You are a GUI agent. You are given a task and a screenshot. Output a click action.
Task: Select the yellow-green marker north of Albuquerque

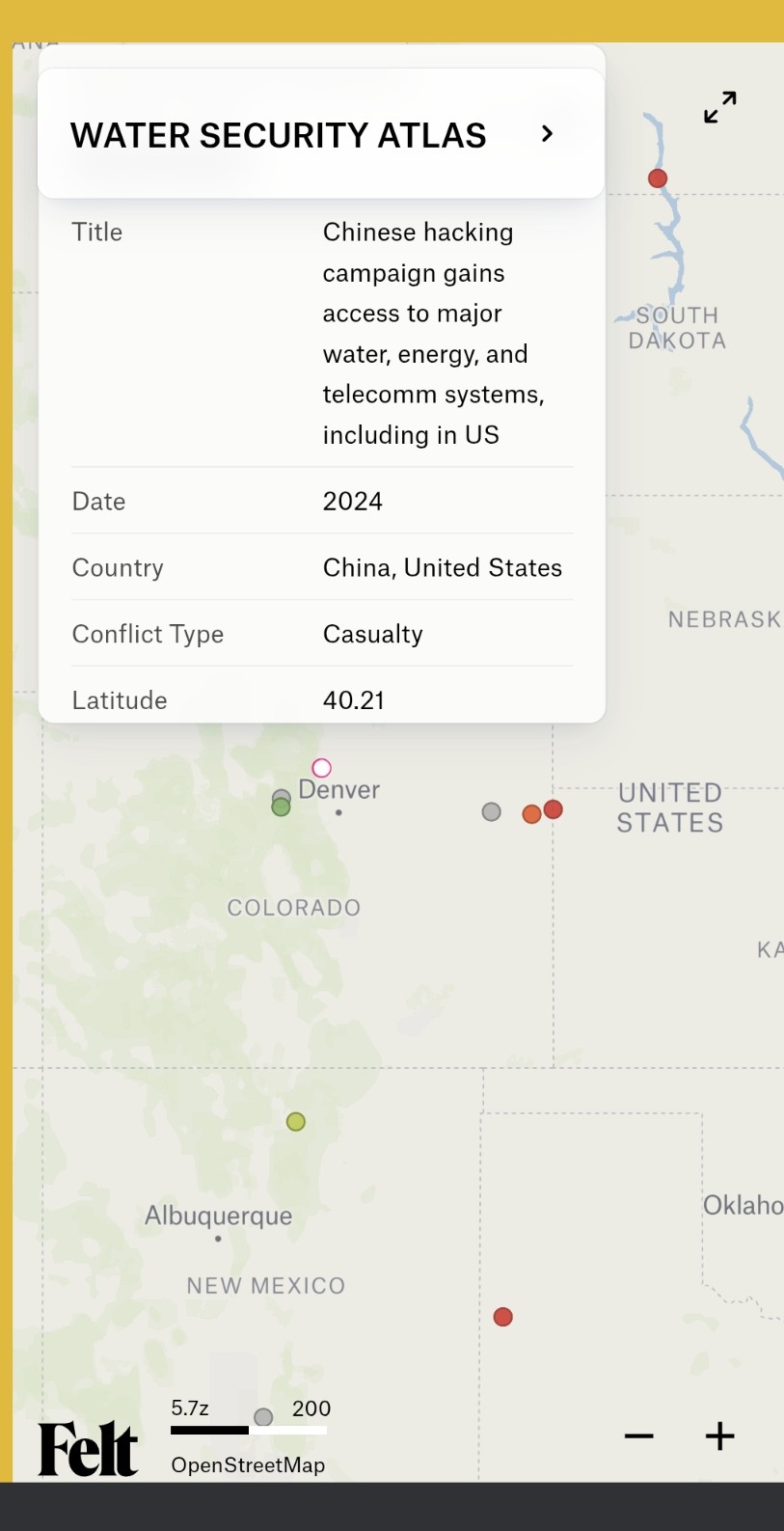pos(296,1121)
